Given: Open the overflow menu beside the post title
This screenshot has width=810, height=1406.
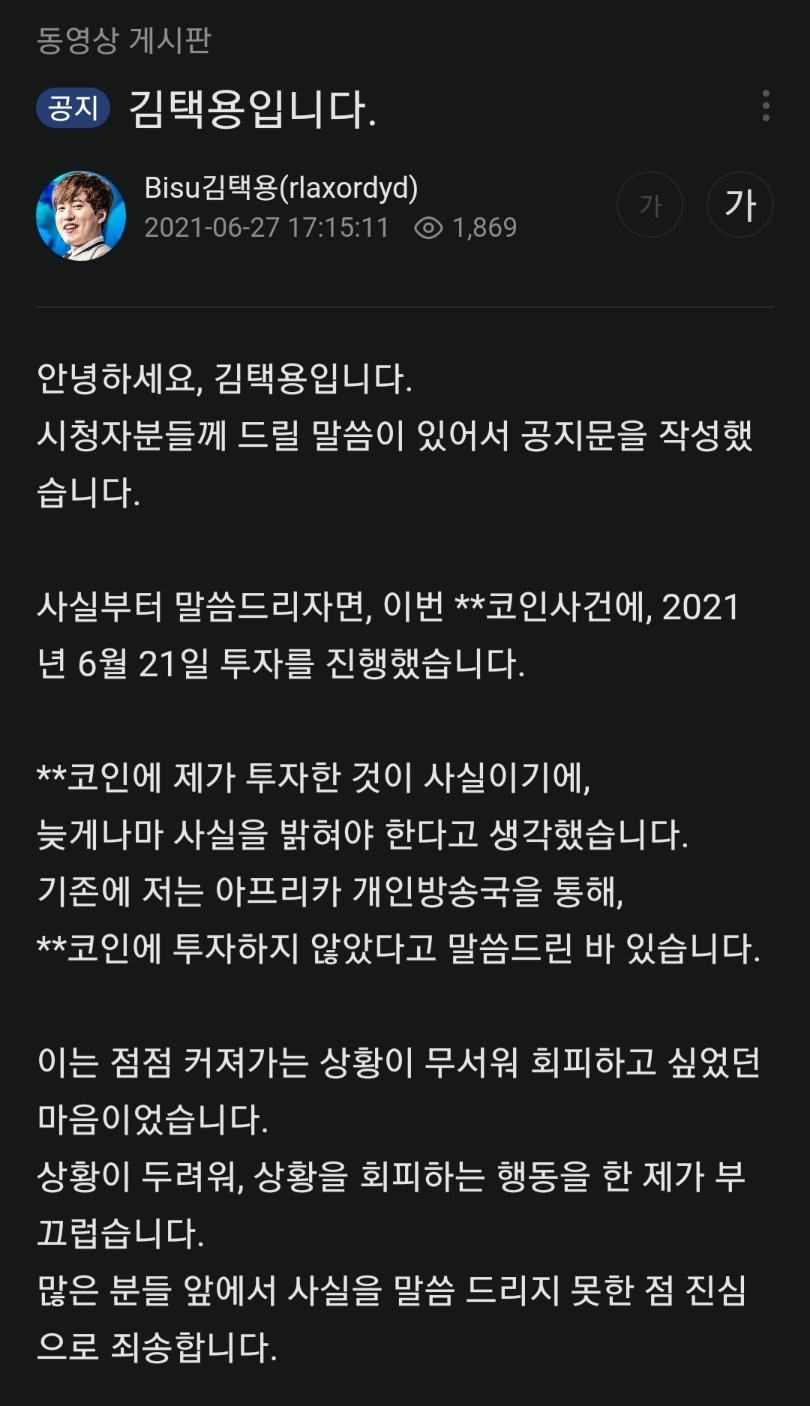Looking at the screenshot, I should click(765, 106).
